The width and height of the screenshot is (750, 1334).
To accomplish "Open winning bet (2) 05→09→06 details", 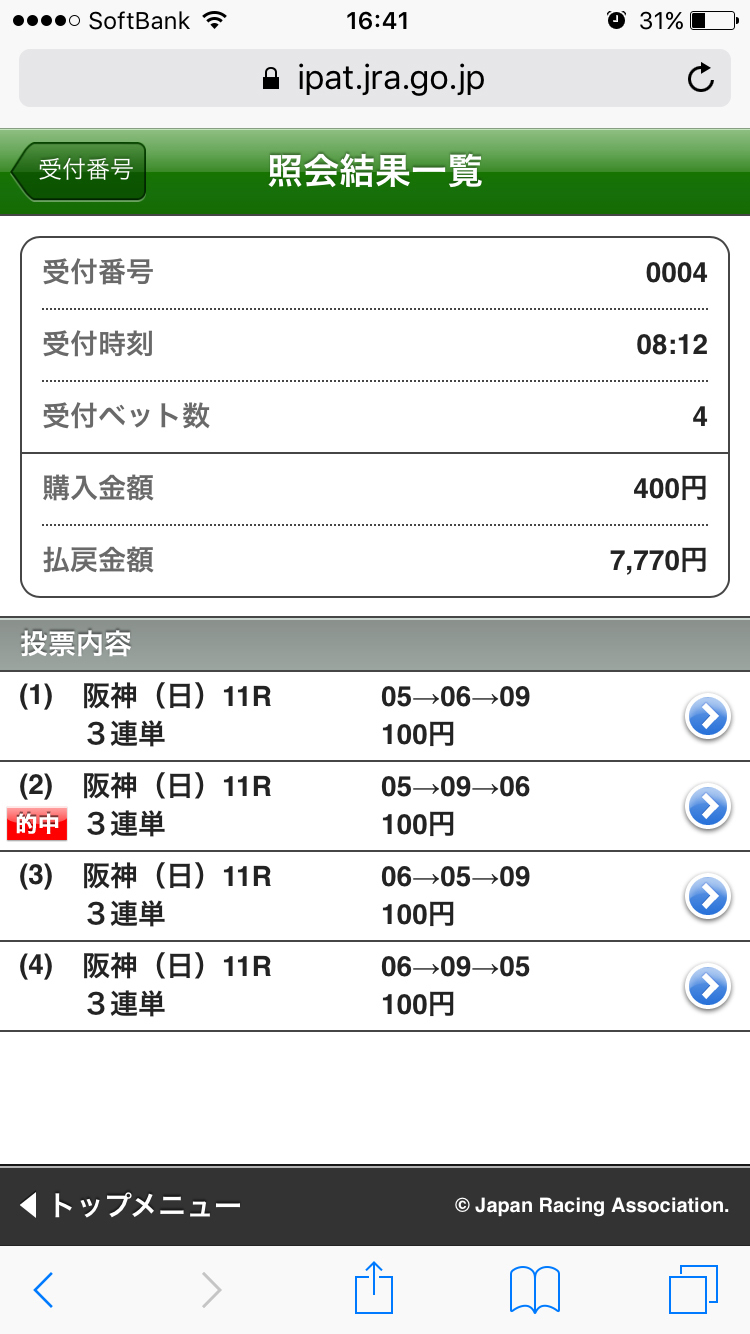I will tap(375, 806).
